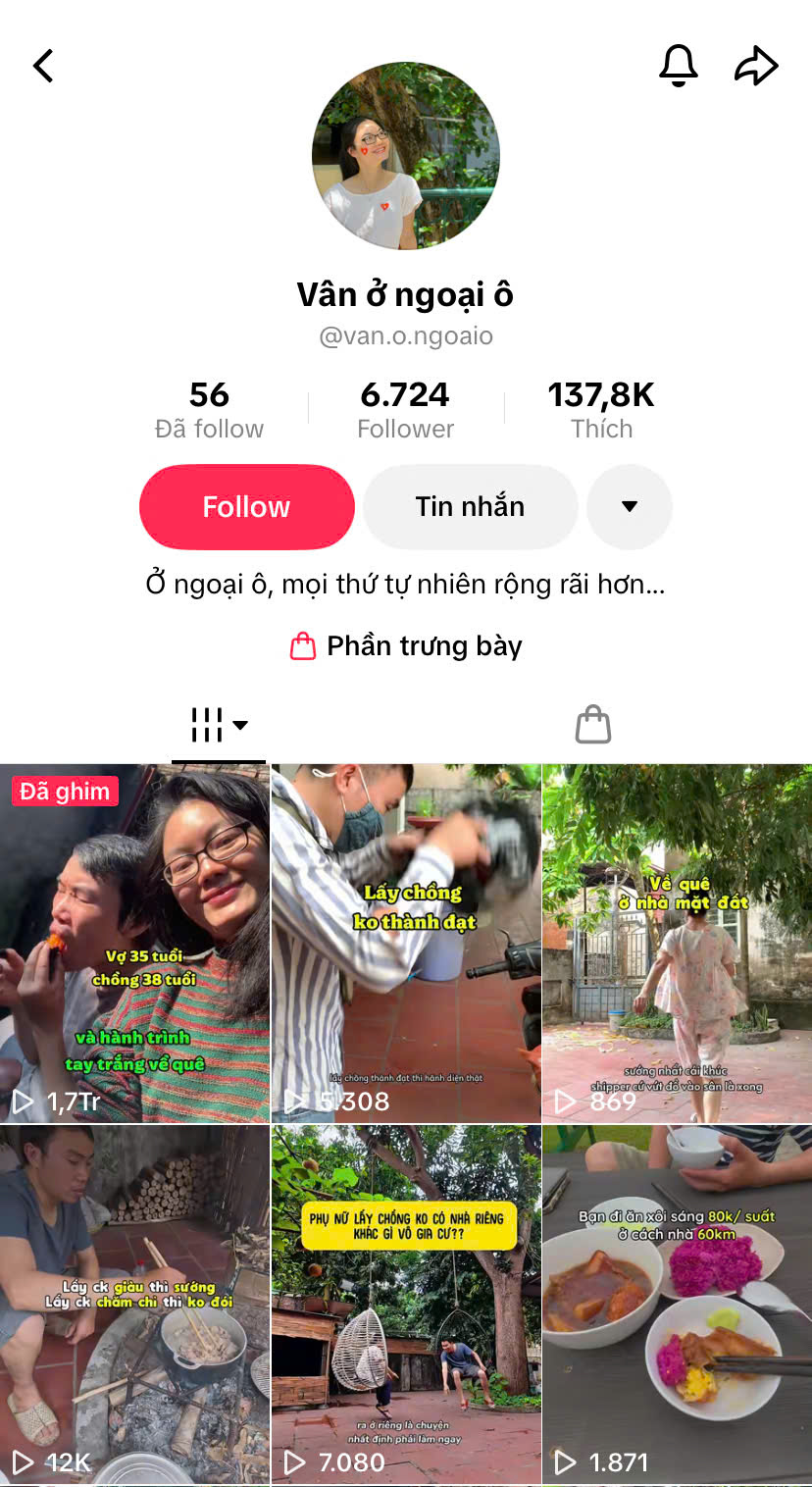Screen dimensions: 812x1487
Task: Open the video "ăn xôi sáng 80k/ suất"
Action: [678, 1306]
